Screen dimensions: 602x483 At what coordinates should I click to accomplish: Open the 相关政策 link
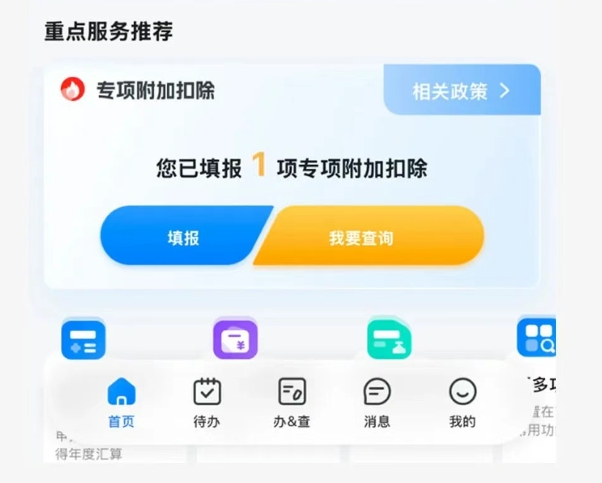461,91
